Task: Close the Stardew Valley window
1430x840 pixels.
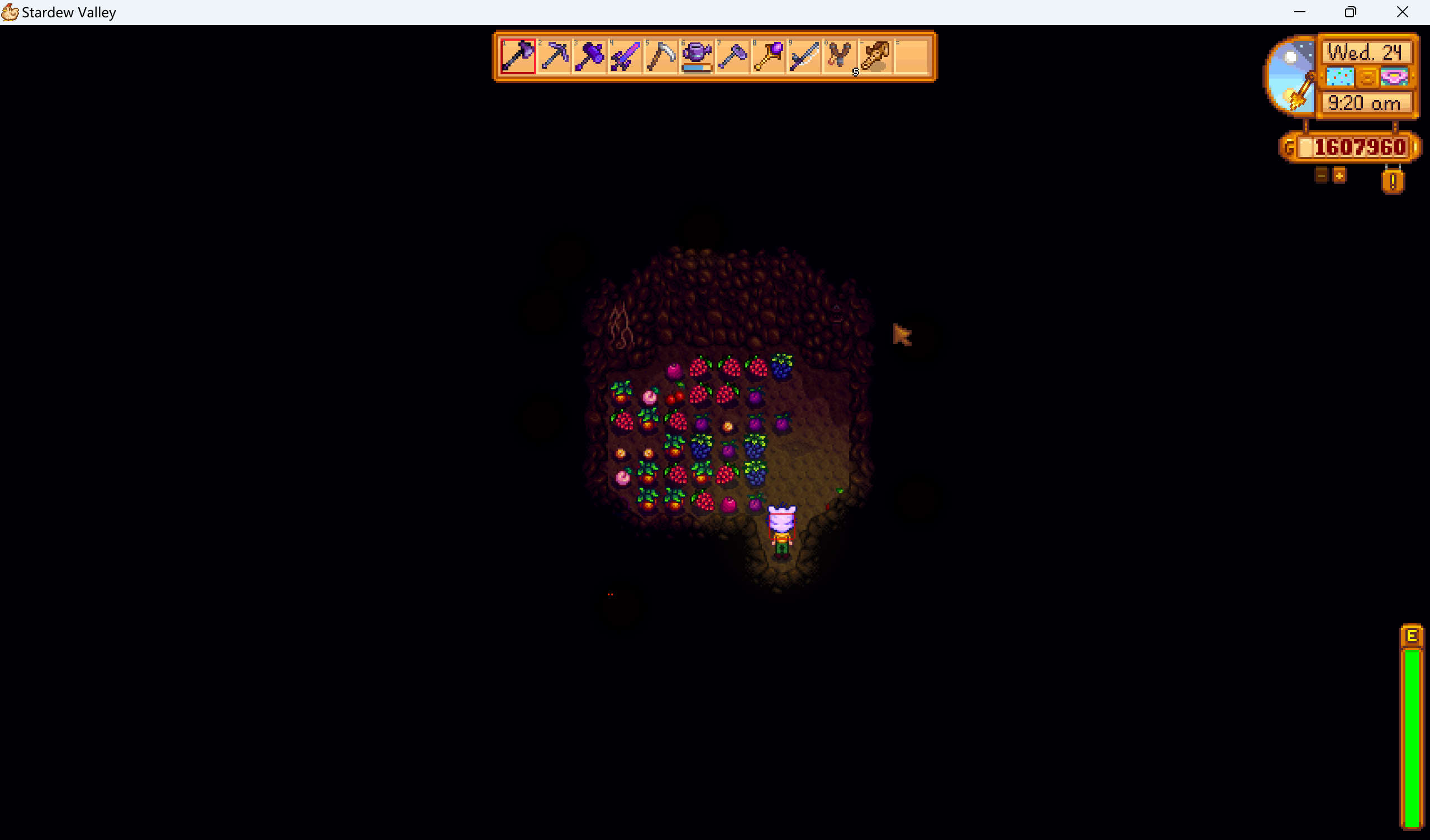Action: click(x=1402, y=12)
